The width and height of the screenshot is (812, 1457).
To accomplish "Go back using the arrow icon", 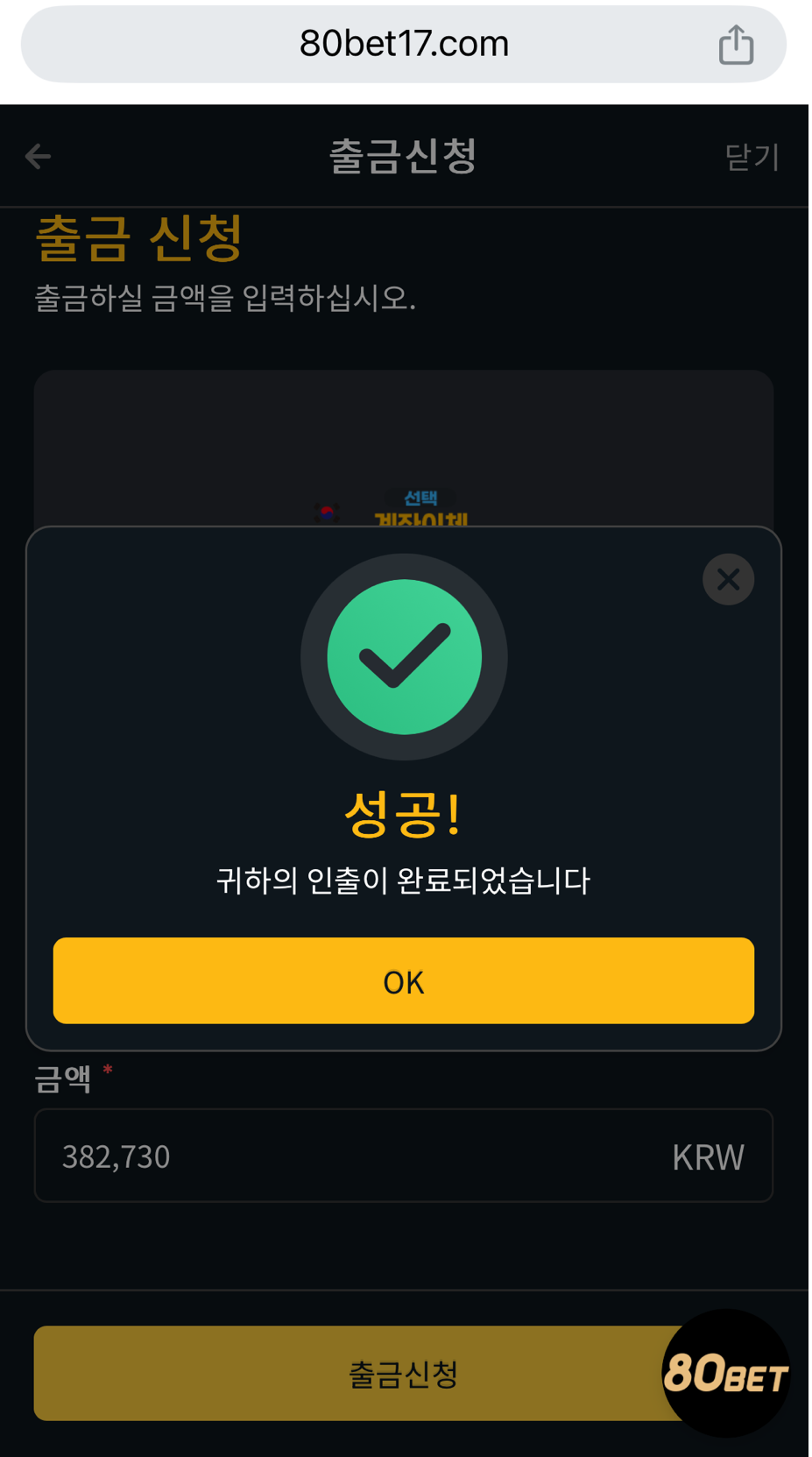I will point(38,157).
